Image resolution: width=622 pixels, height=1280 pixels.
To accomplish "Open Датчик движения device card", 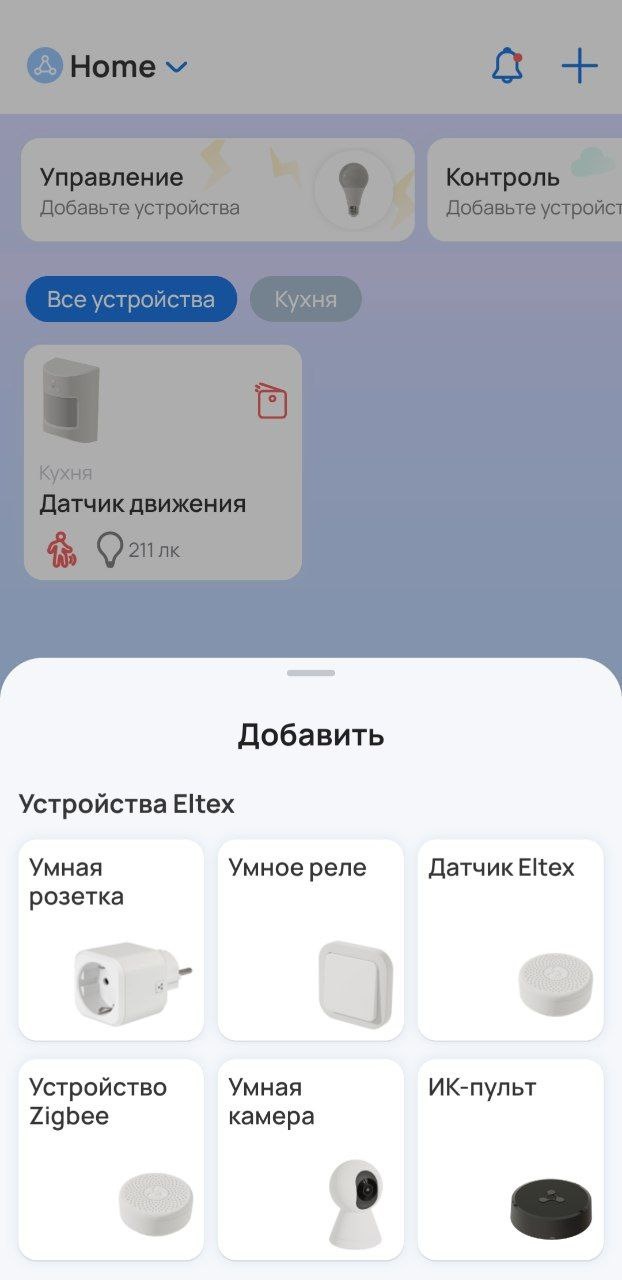I will click(x=162, y=462).
